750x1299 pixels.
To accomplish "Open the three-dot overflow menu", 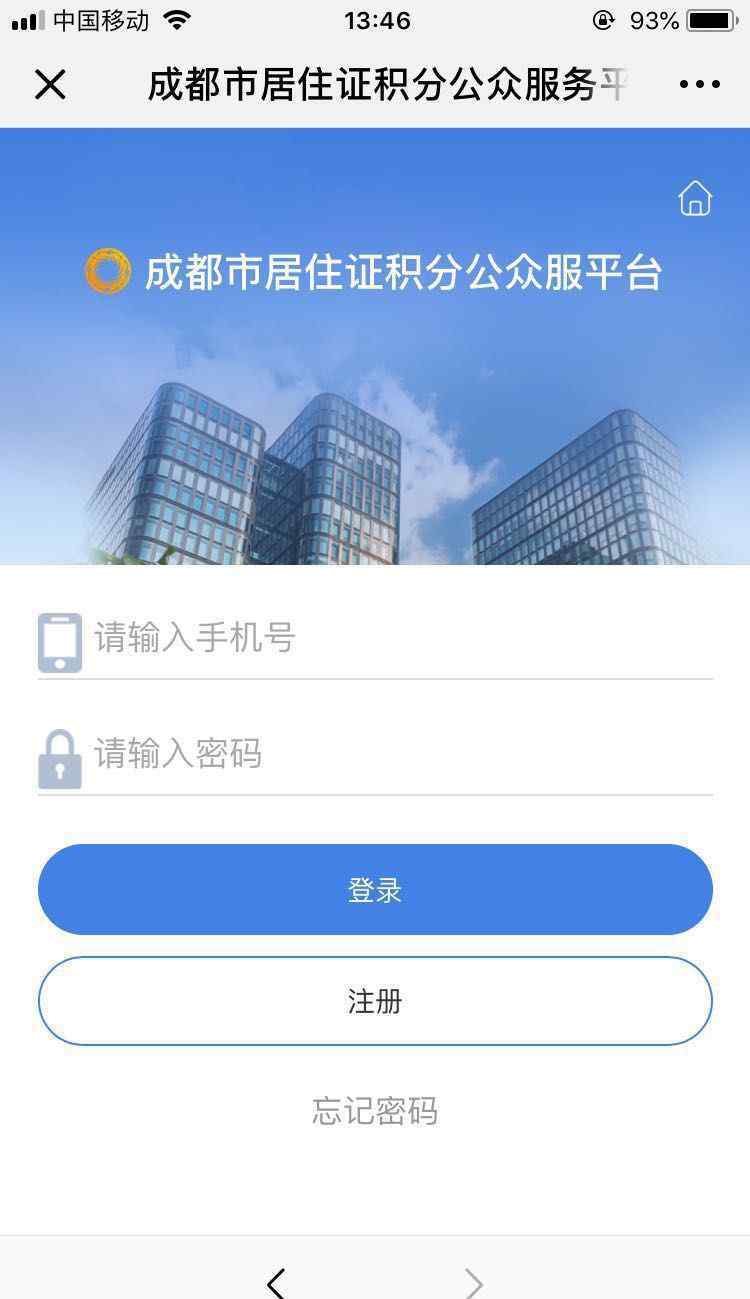I will 700,85.
